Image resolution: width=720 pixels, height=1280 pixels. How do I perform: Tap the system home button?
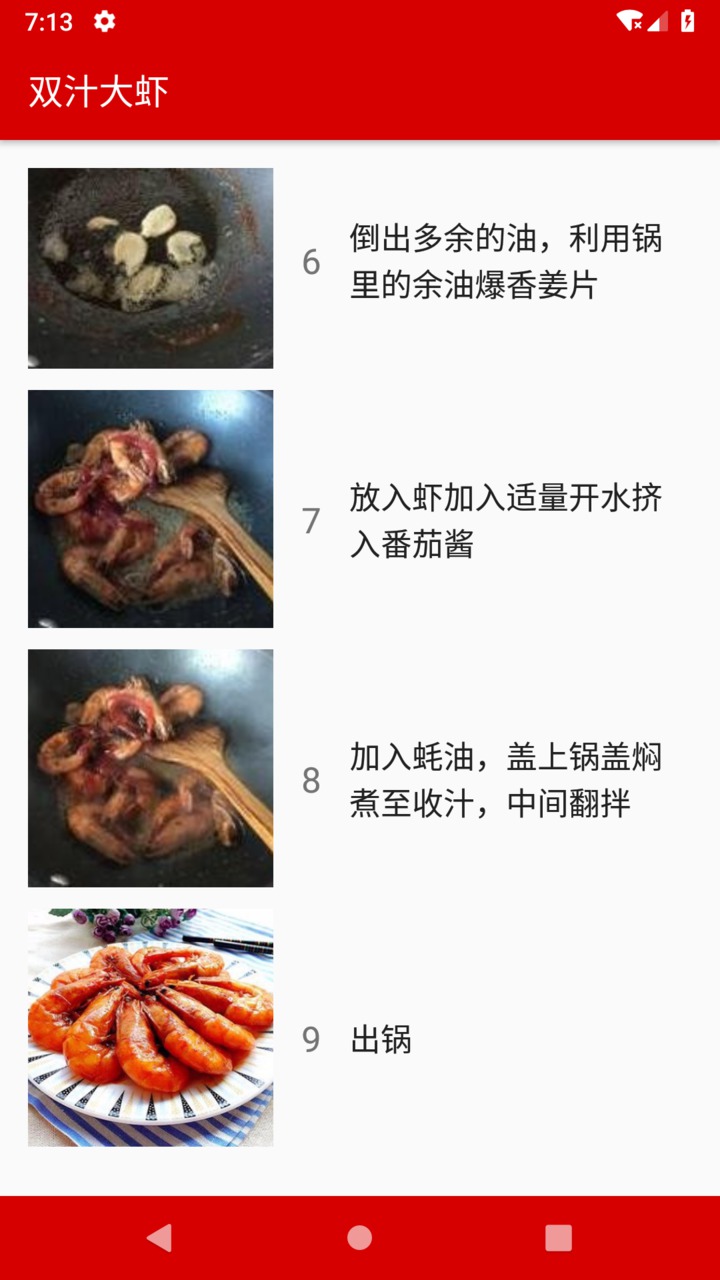click(x=360, y=1238)
